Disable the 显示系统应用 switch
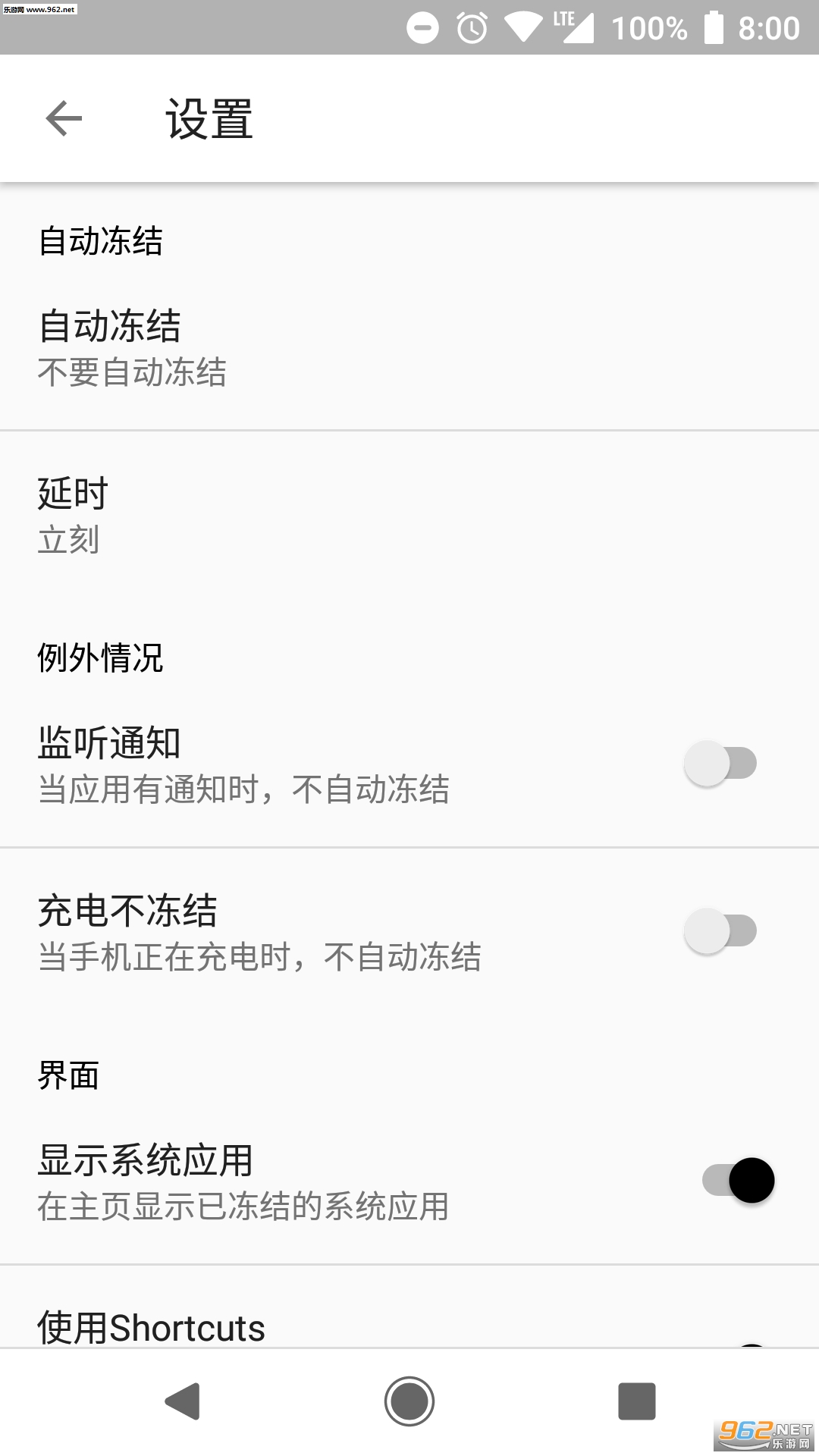Viewport: 819px width, 1456px height. point(739,1181)
